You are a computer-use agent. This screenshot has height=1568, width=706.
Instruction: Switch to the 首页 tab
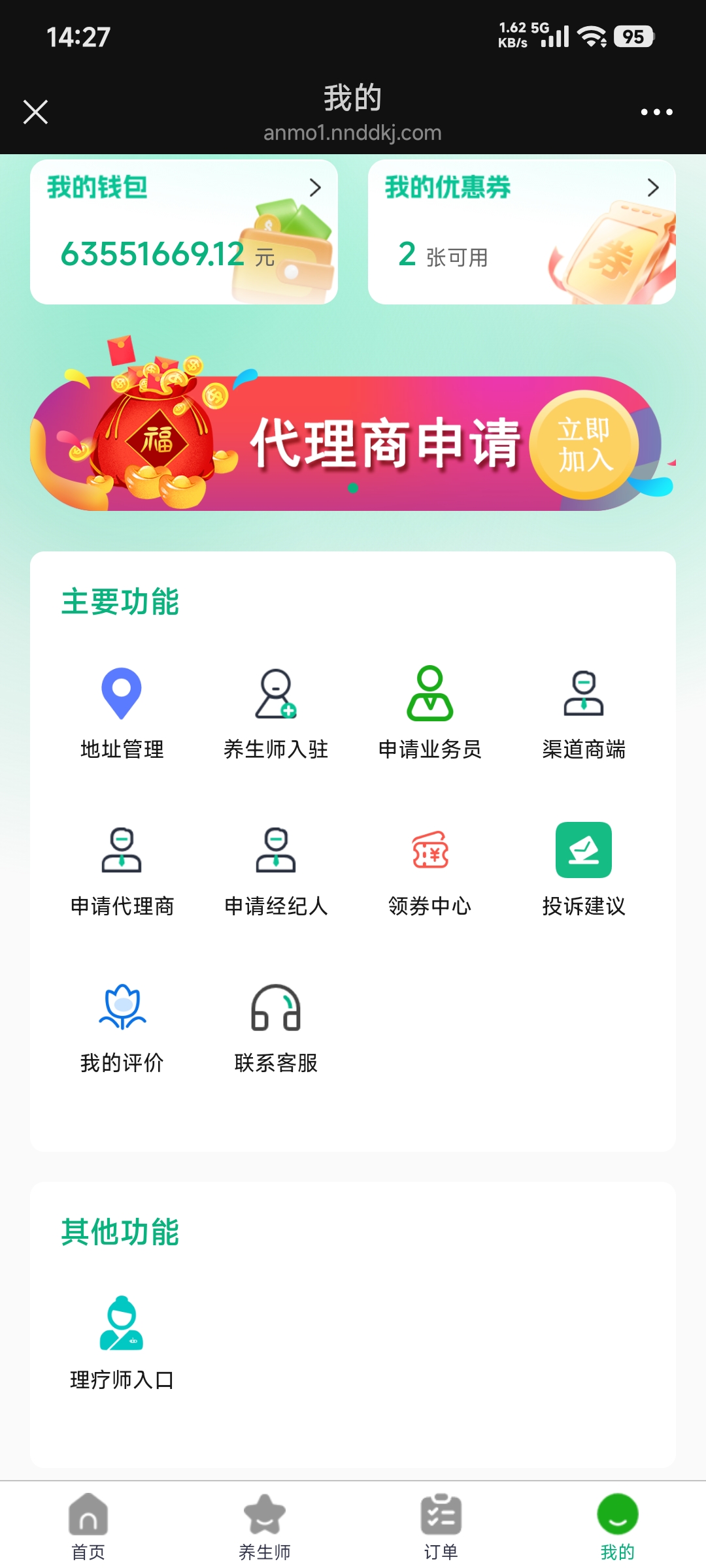click(x=88, y=1522)
